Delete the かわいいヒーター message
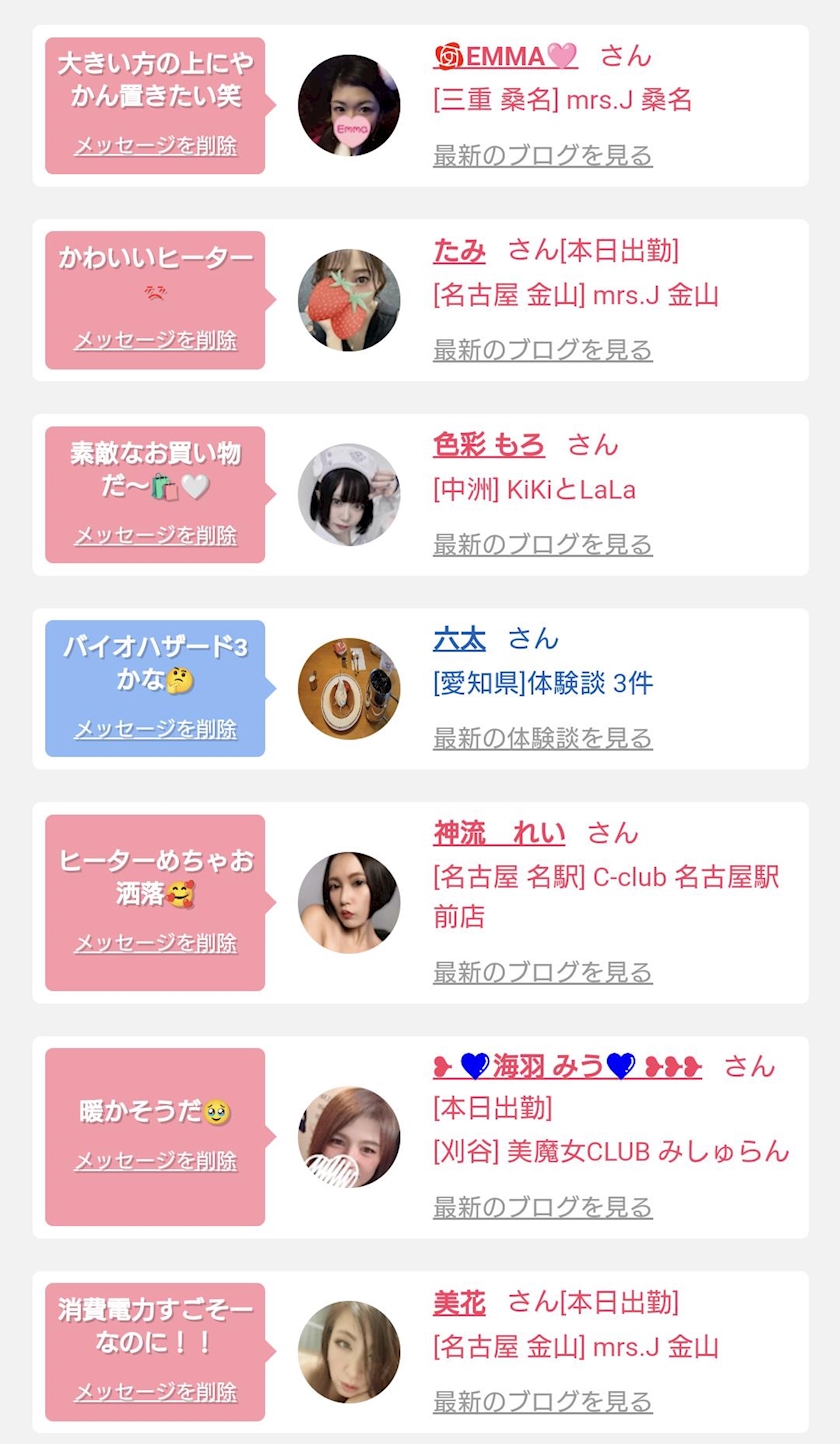The image size is (840, 1444). point(155,340)
